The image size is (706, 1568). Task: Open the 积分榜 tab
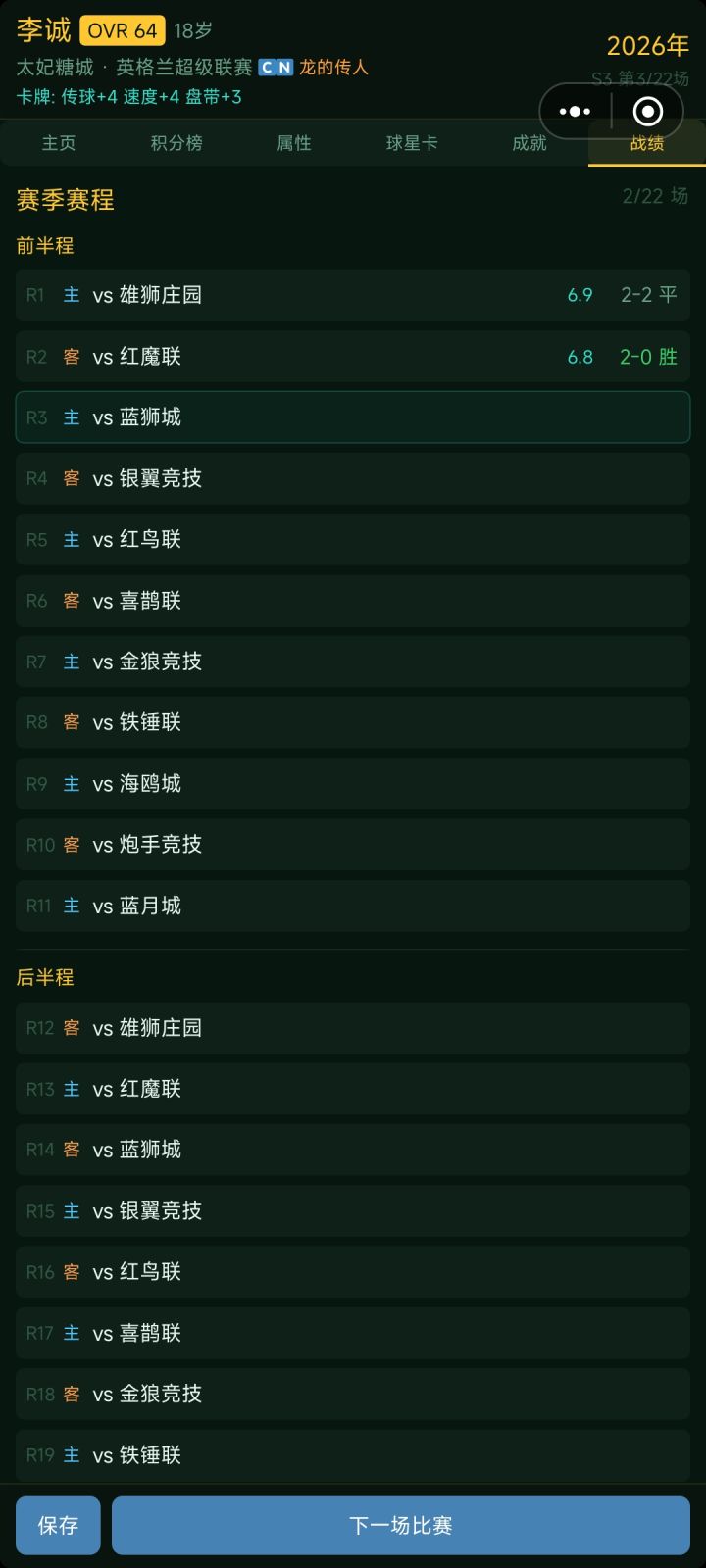[x=176, y=143]
